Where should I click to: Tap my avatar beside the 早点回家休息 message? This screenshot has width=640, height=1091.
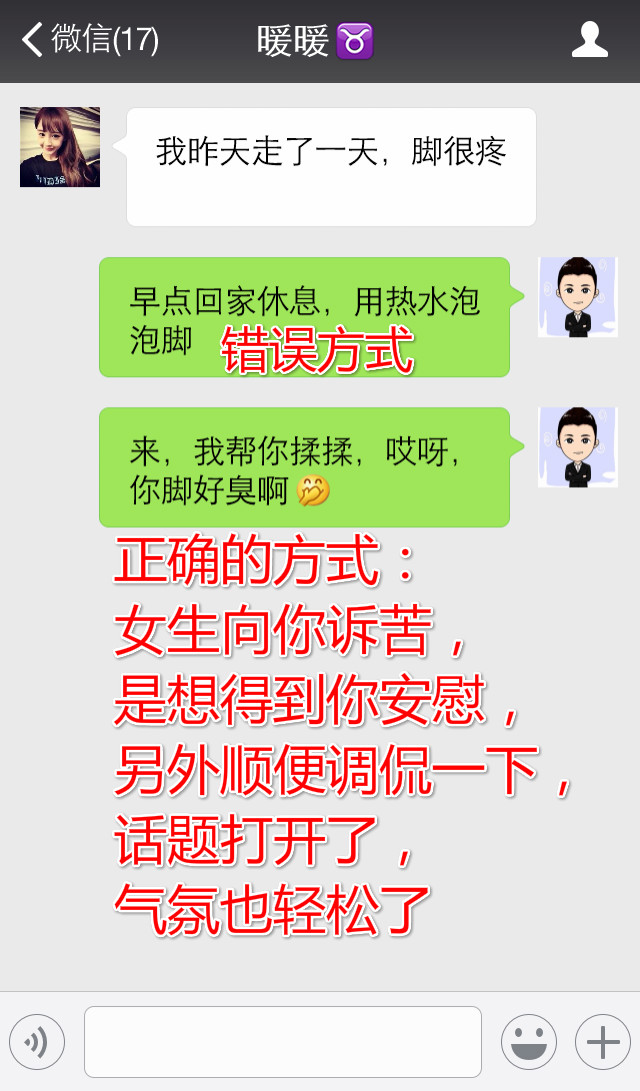coord(577,297)
